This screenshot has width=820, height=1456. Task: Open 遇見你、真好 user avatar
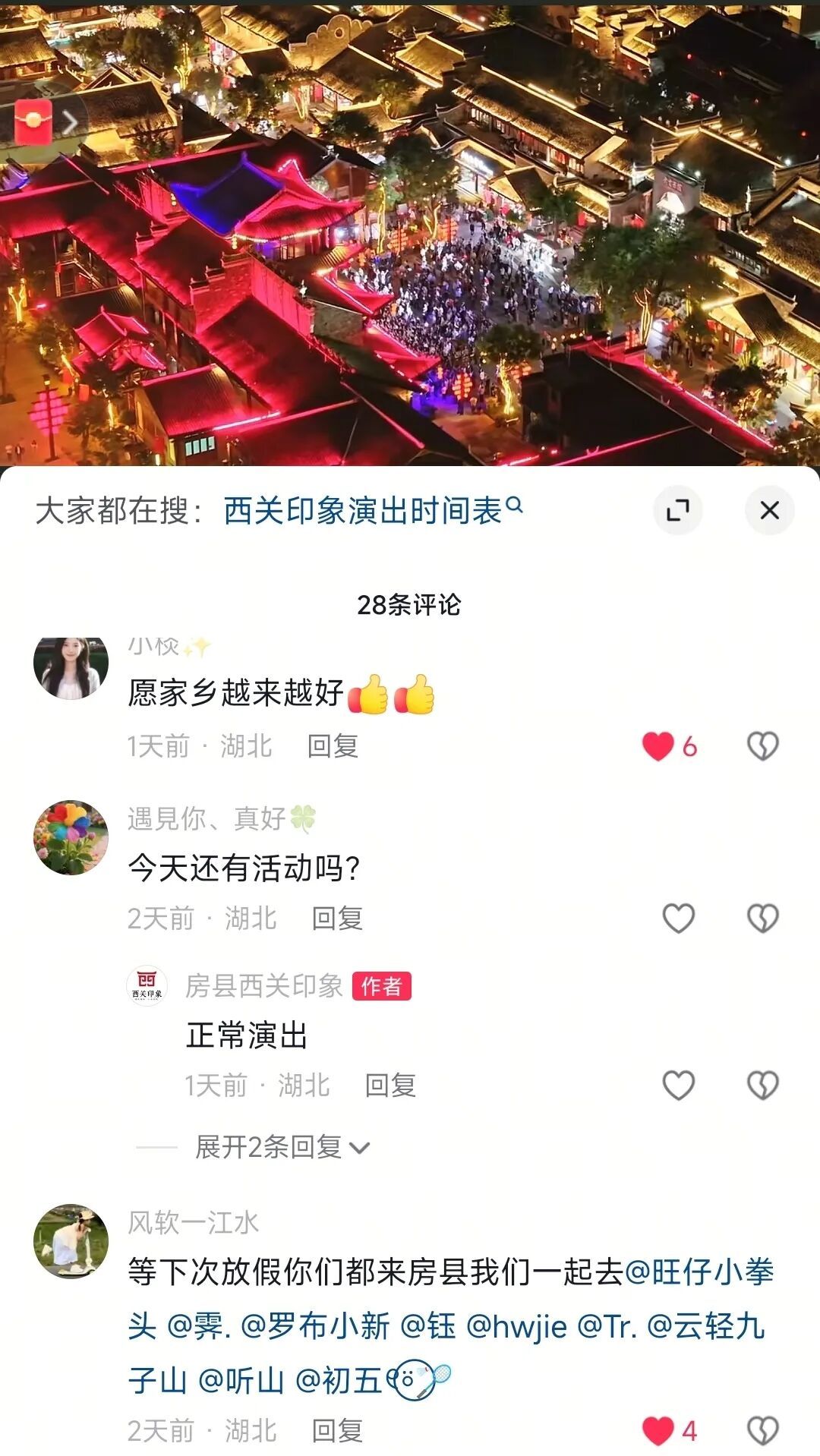(x=71, y=837)
